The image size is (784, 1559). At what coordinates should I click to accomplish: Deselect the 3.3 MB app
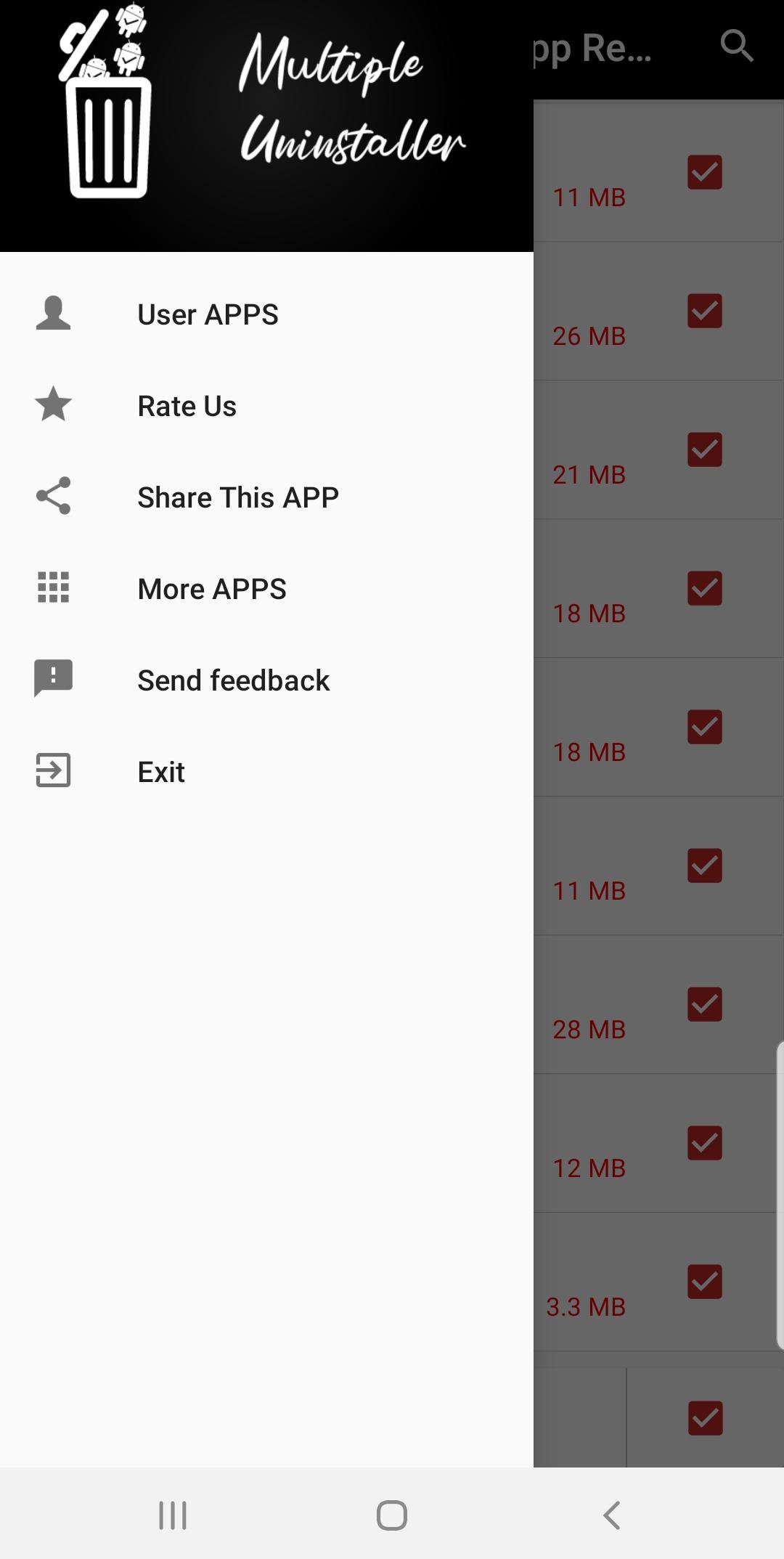click(703, 1282)
